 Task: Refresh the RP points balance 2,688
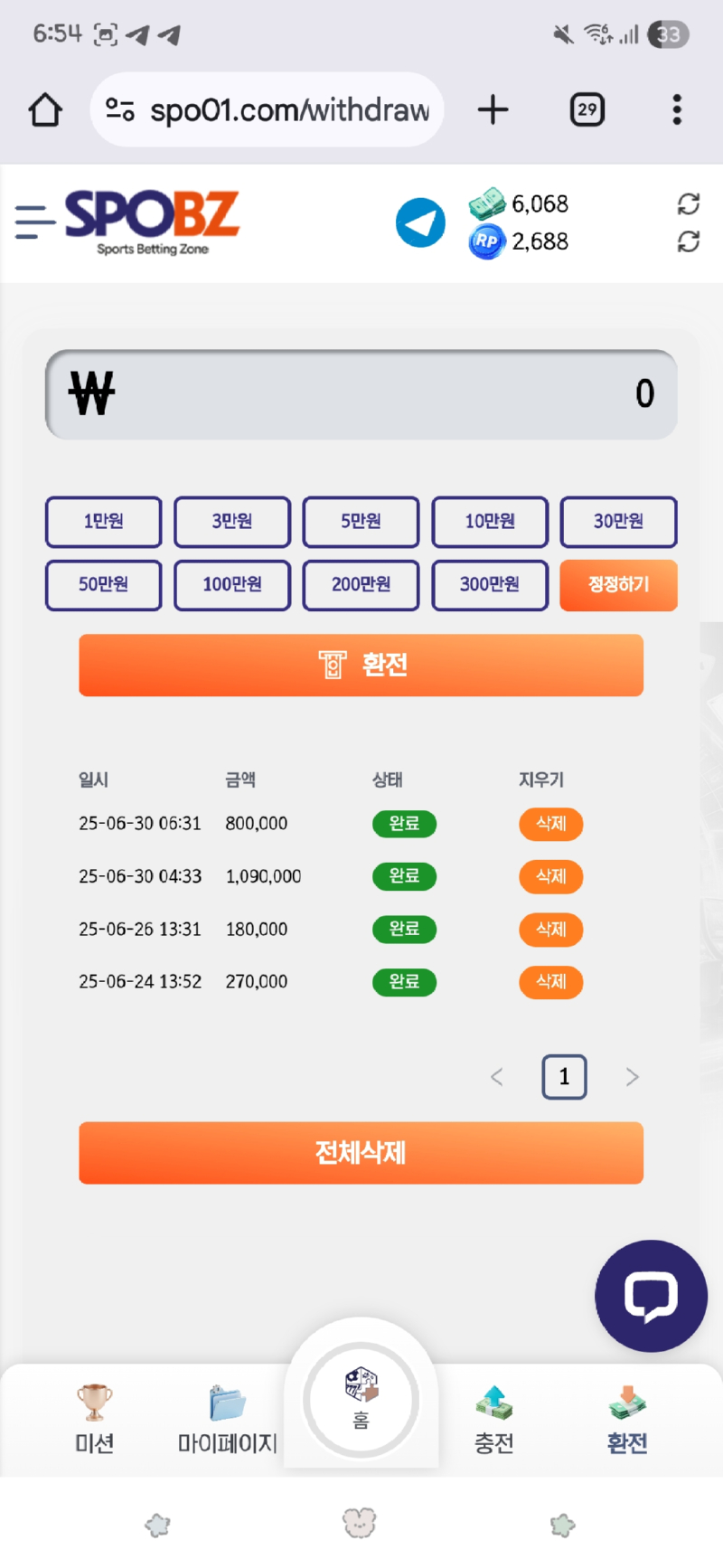point(688,241)
